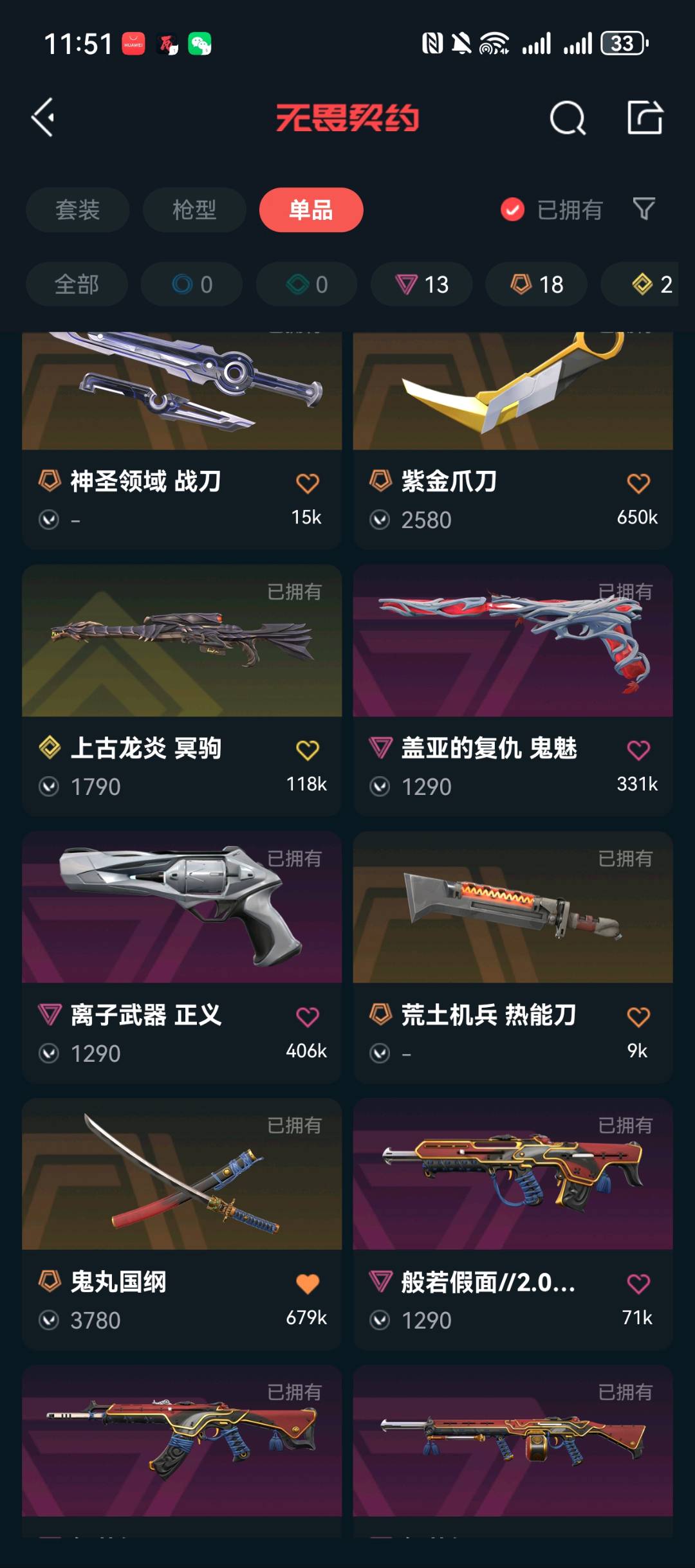Viewport: 695px width, 1568px height.
Task: Like the 荒土机兵 热能刀 skin
Action: click(x=638, y=1017)
